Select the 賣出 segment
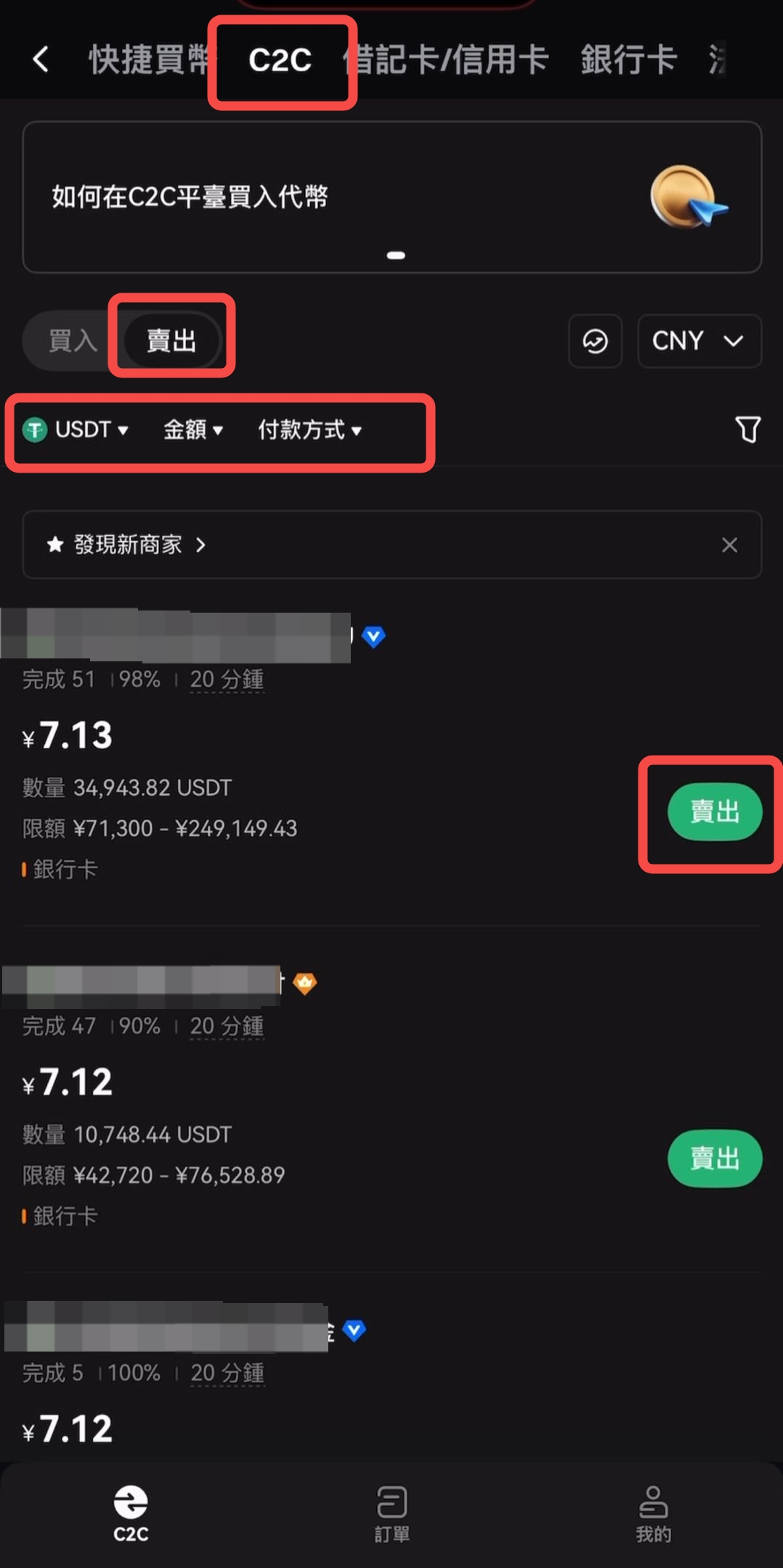The image size is (783, 1568). (171, 340)
